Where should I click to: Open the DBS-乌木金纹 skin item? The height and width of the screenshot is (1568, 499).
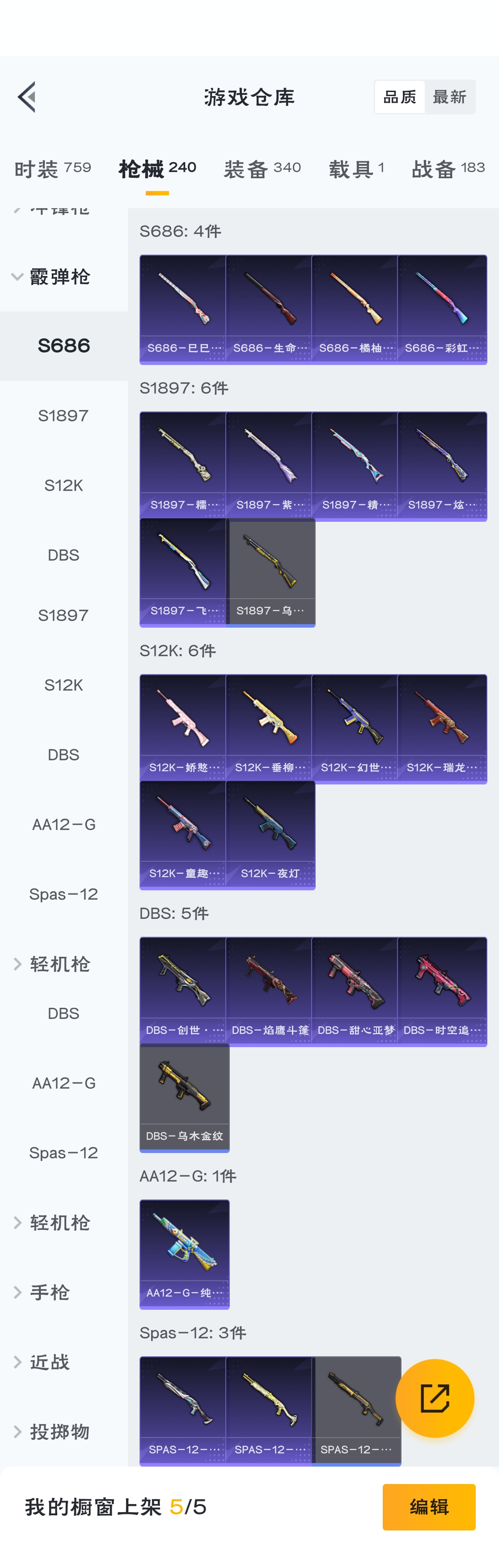pyautogui.click(x=184, y=1097)
